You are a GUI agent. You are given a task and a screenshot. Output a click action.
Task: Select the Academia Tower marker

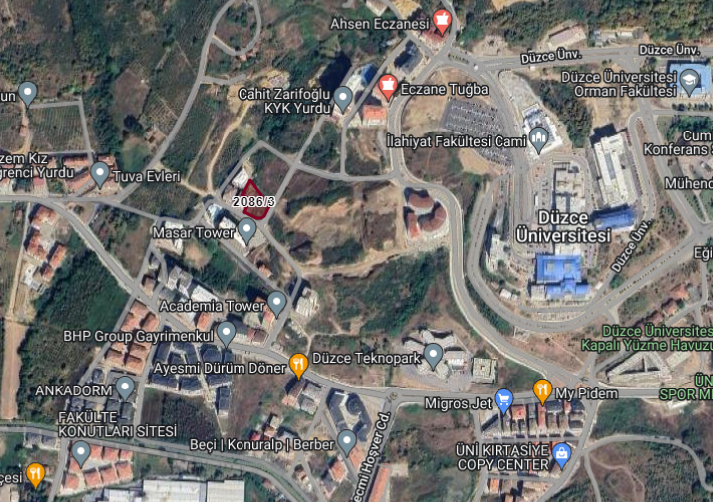tap(277, 300)
